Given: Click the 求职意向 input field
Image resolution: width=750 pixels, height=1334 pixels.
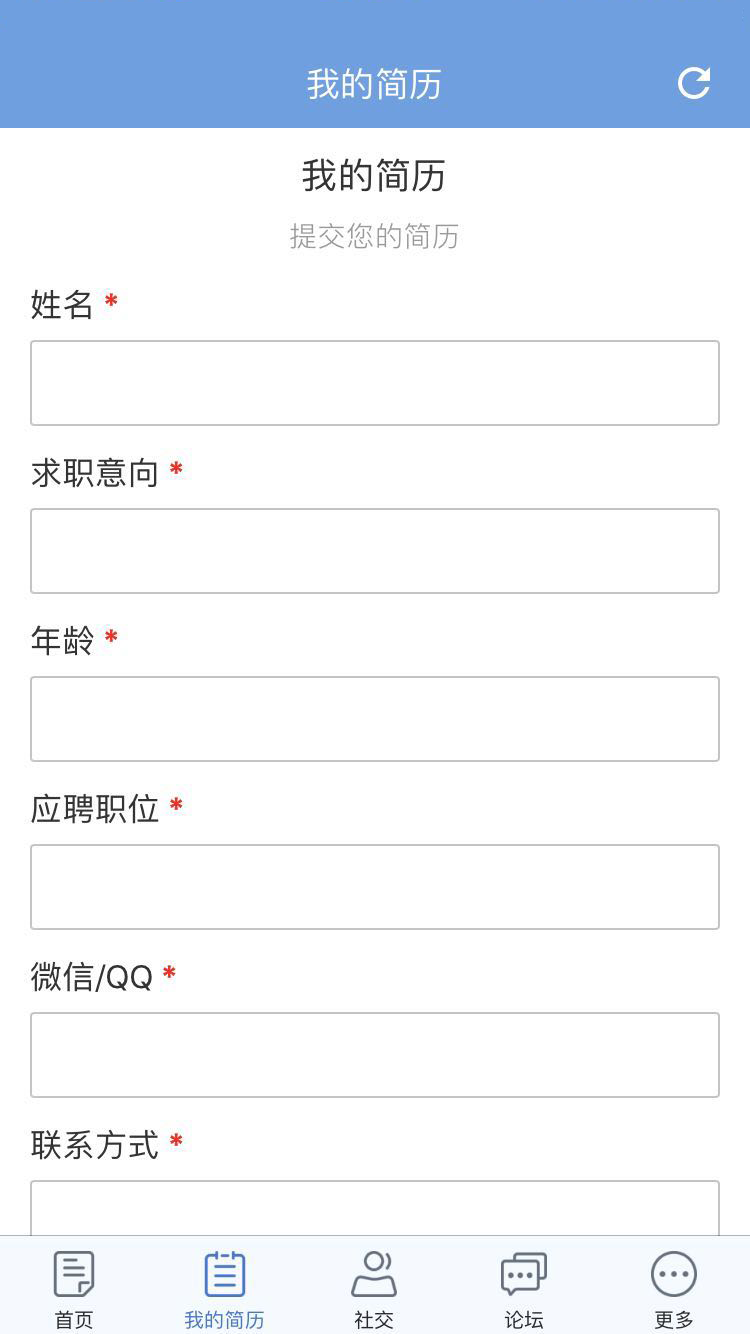Looking at the screenshot, I should coord(374,551).
